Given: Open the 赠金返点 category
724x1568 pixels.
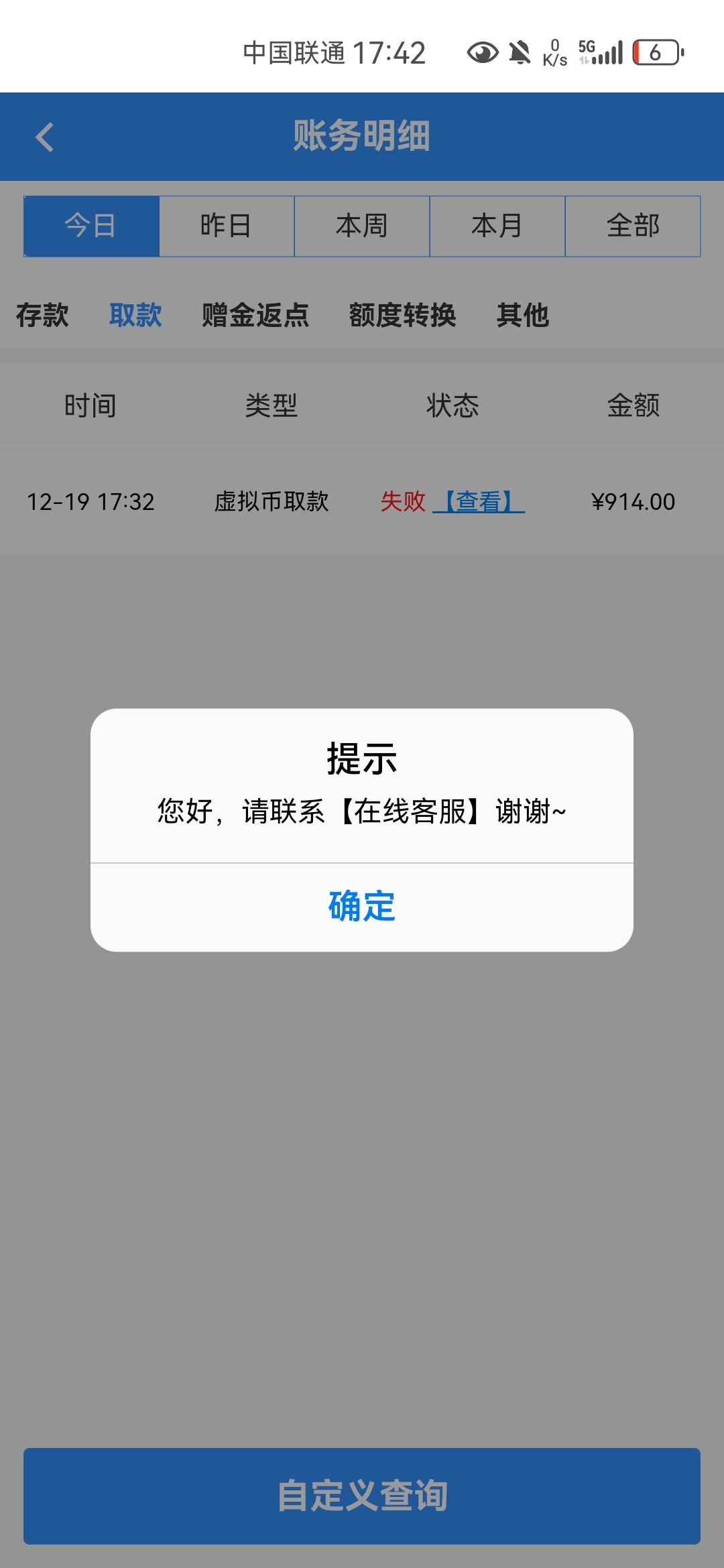Looking at the screenshot, I should coord(253,316).
